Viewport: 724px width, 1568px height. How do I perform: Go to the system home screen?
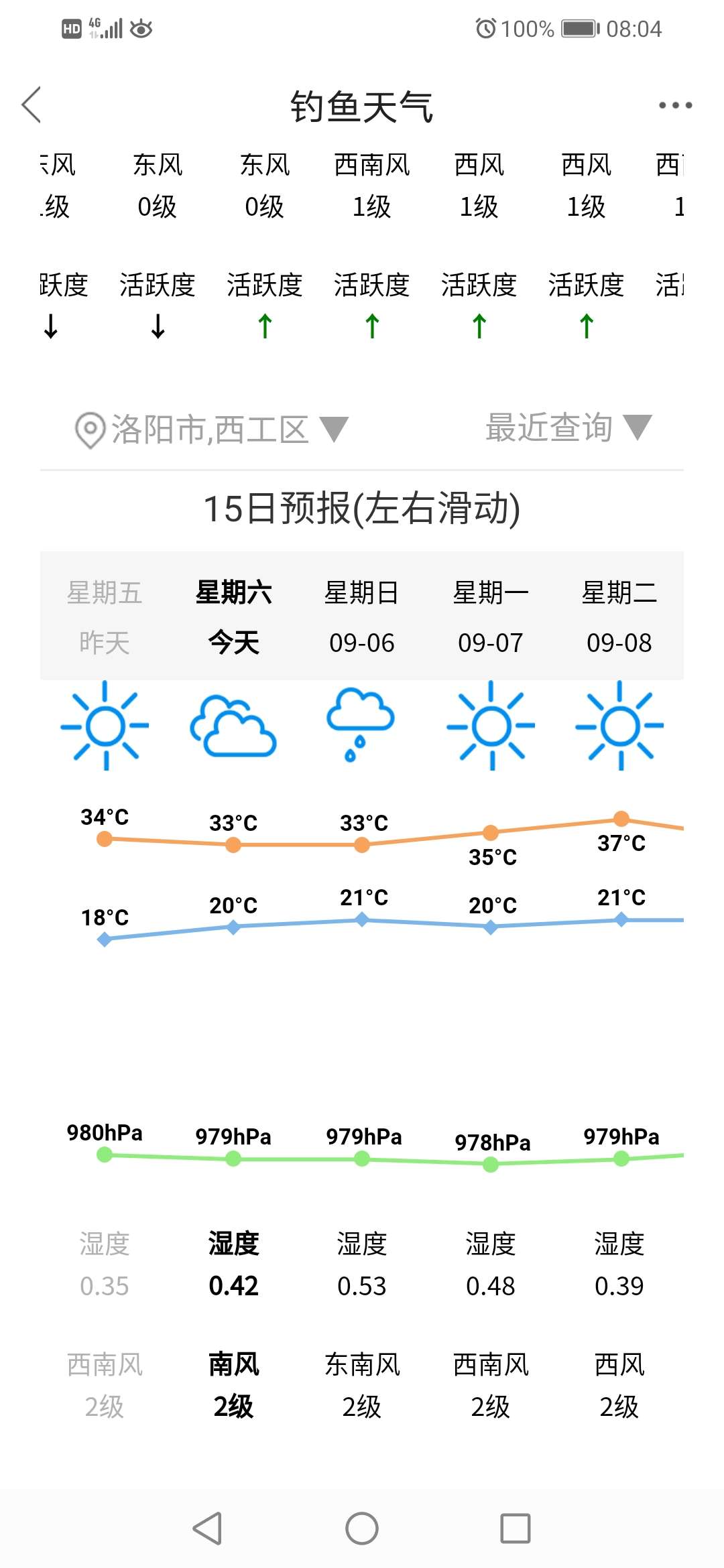coord(362,1528)
